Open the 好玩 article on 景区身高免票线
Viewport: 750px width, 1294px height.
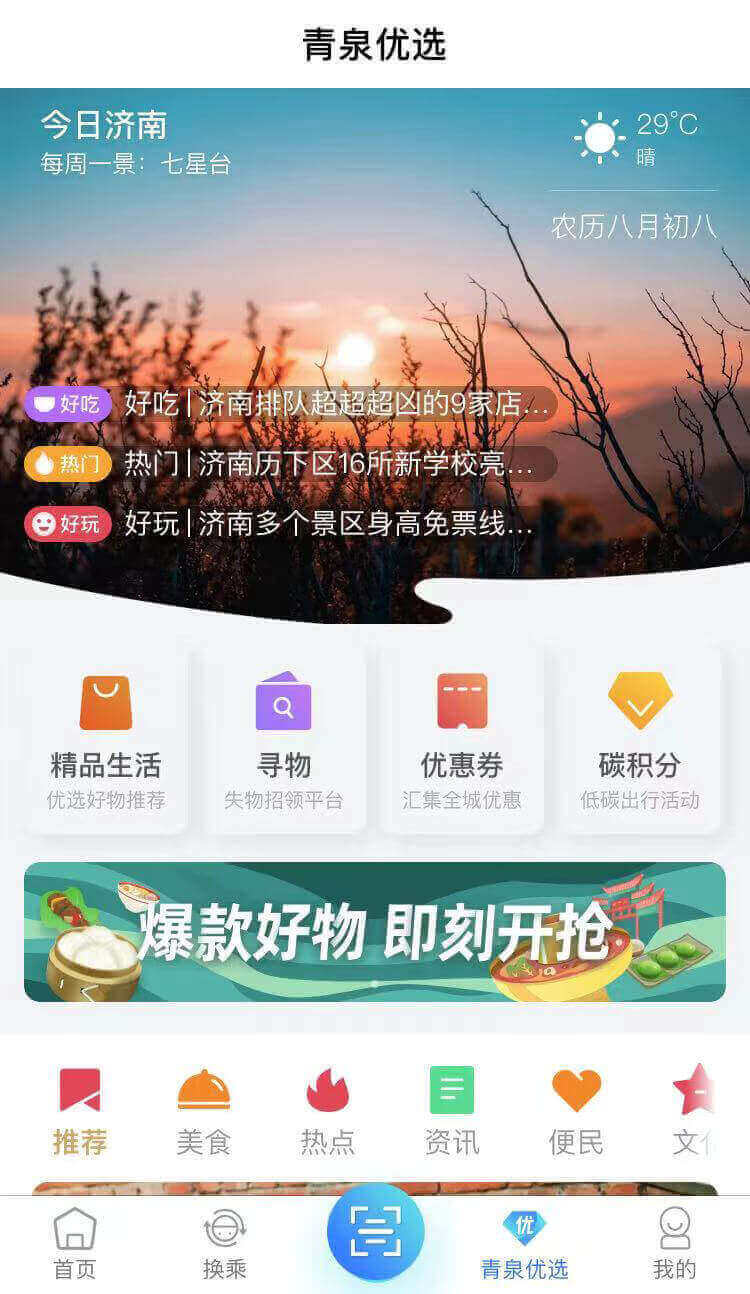click(330, 523)
